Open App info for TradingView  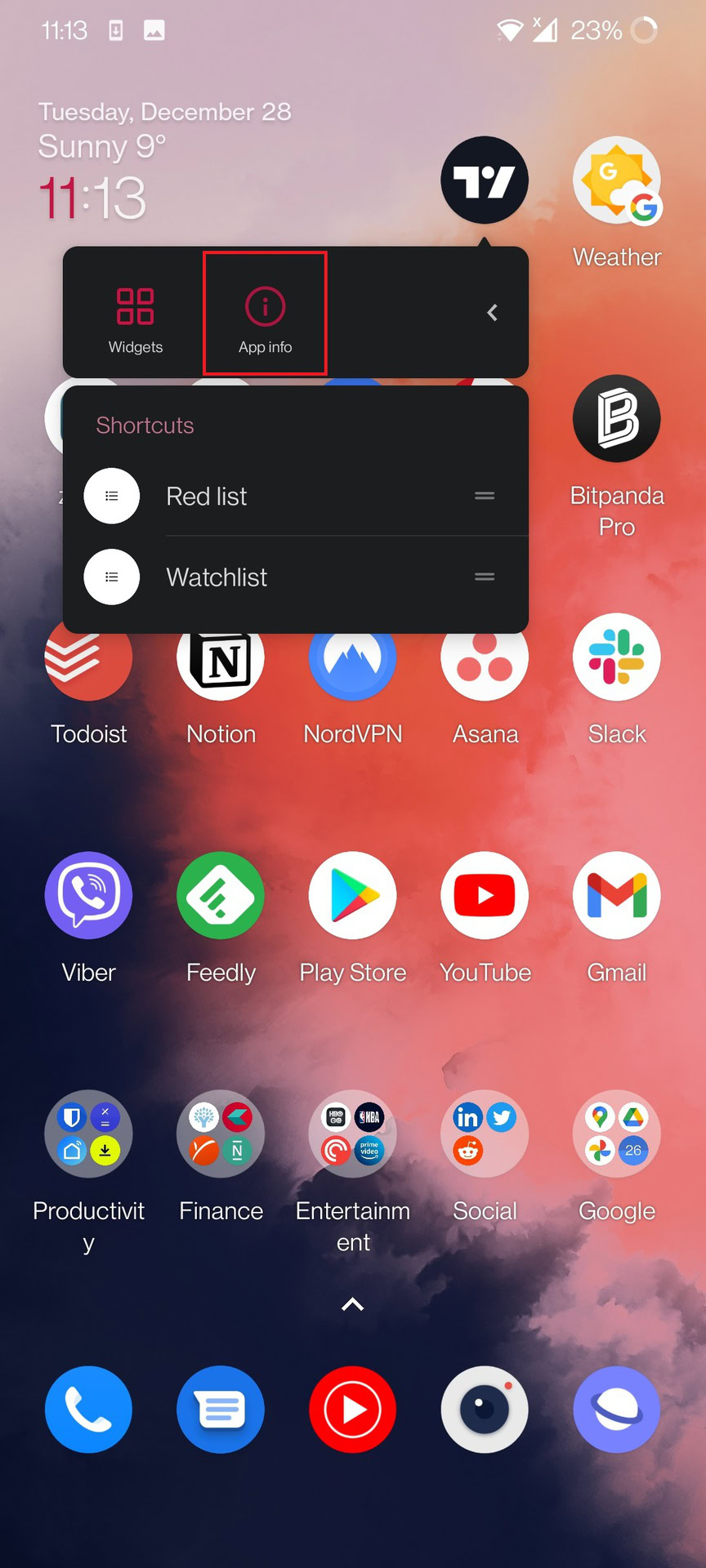[265, 314]
